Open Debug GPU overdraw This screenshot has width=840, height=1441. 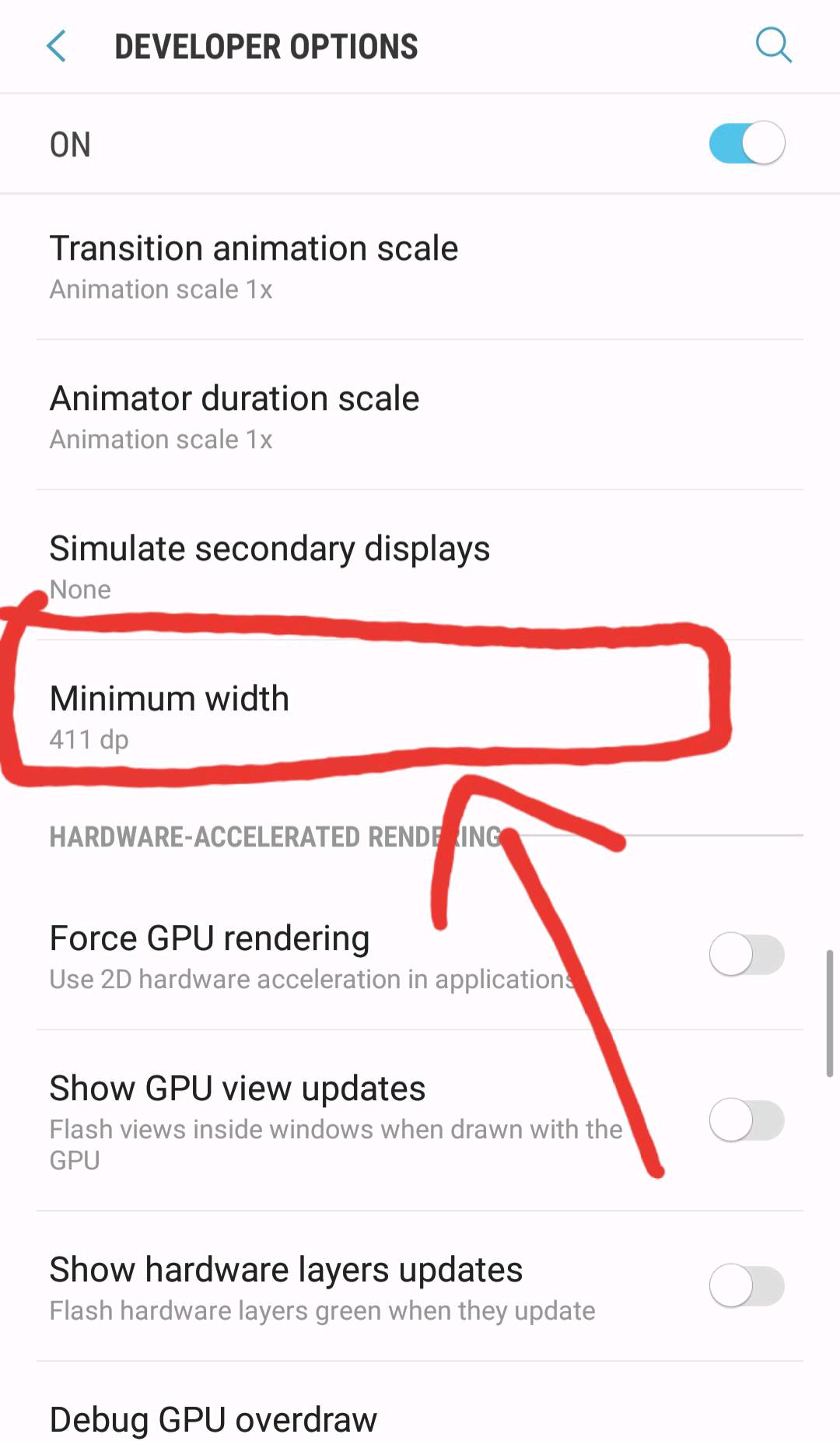(213, 1419)
